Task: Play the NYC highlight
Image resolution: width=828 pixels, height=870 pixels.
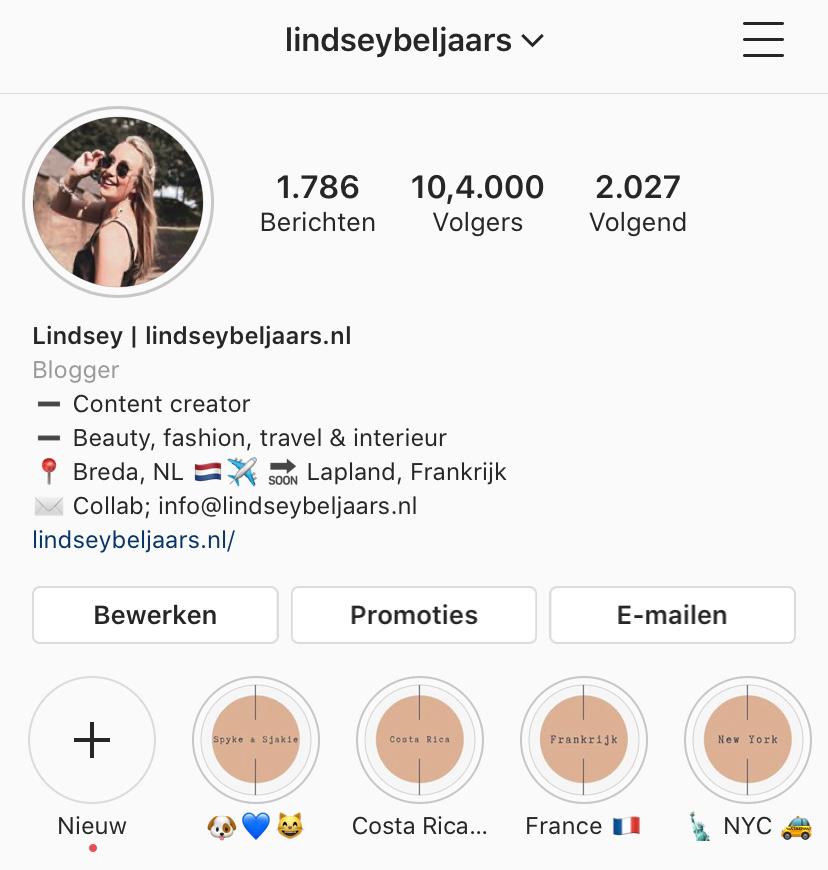Action: click(x=748, y=740)
